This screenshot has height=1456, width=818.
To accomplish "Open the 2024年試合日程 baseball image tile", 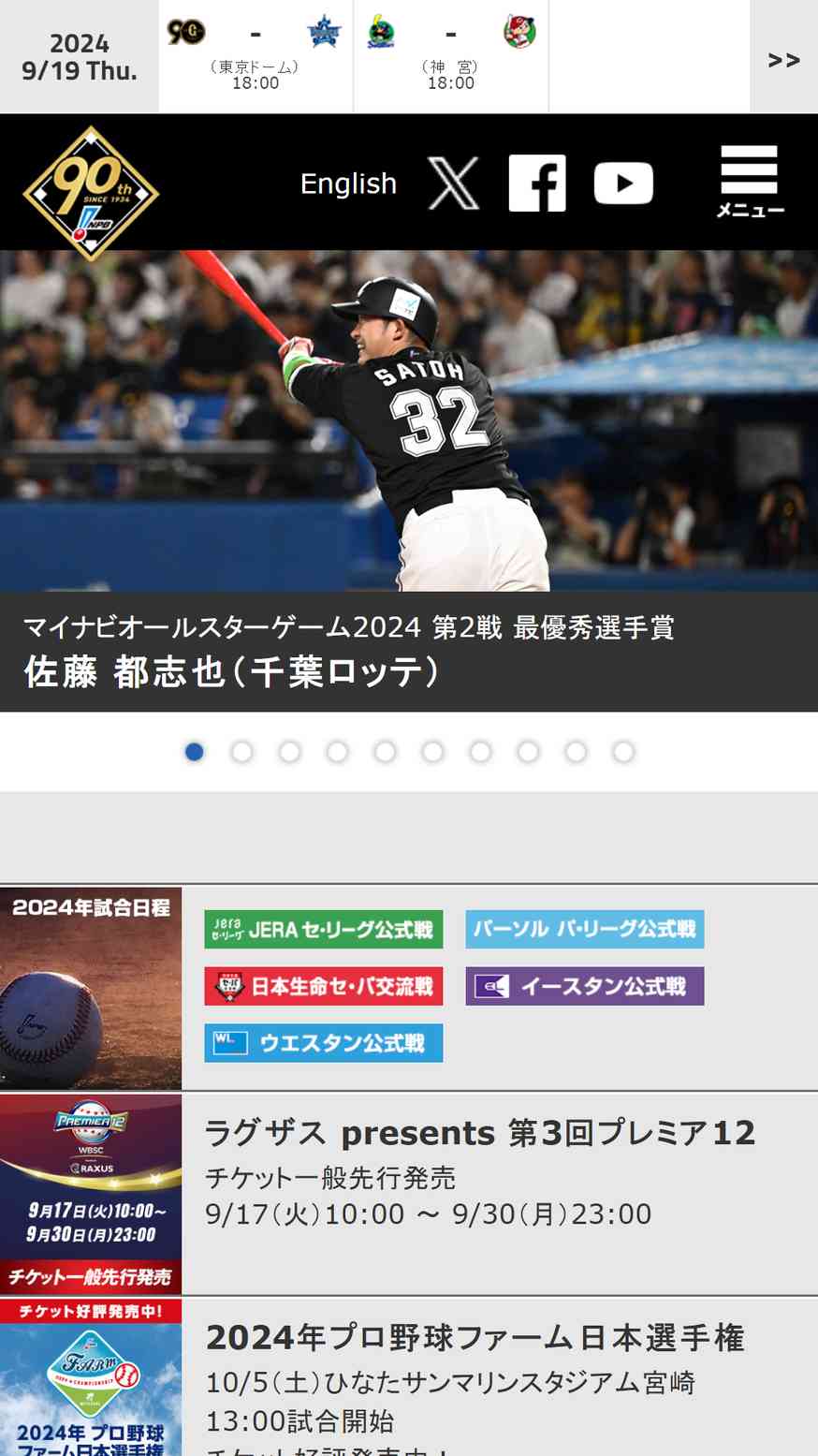I will tap(91, 988).
